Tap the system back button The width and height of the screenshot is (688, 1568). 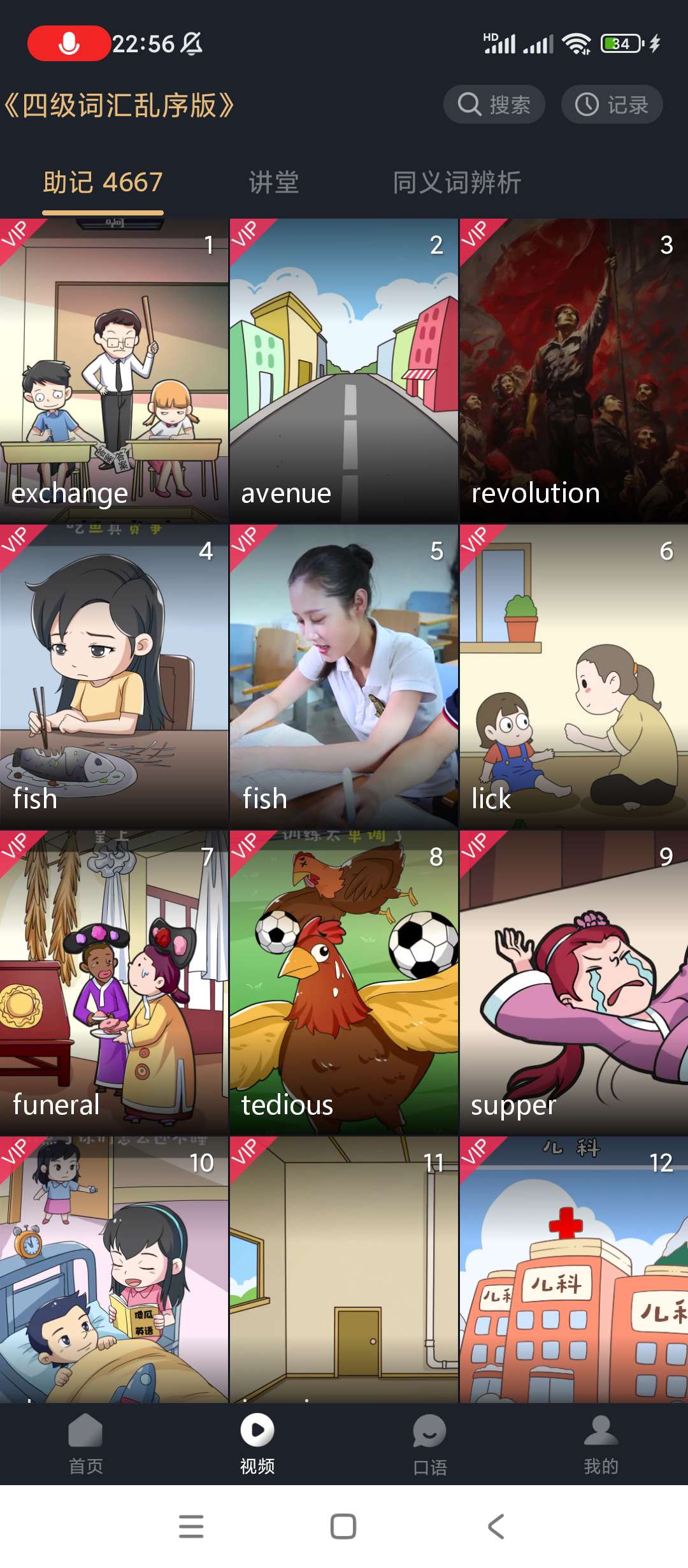(496, 1527)
